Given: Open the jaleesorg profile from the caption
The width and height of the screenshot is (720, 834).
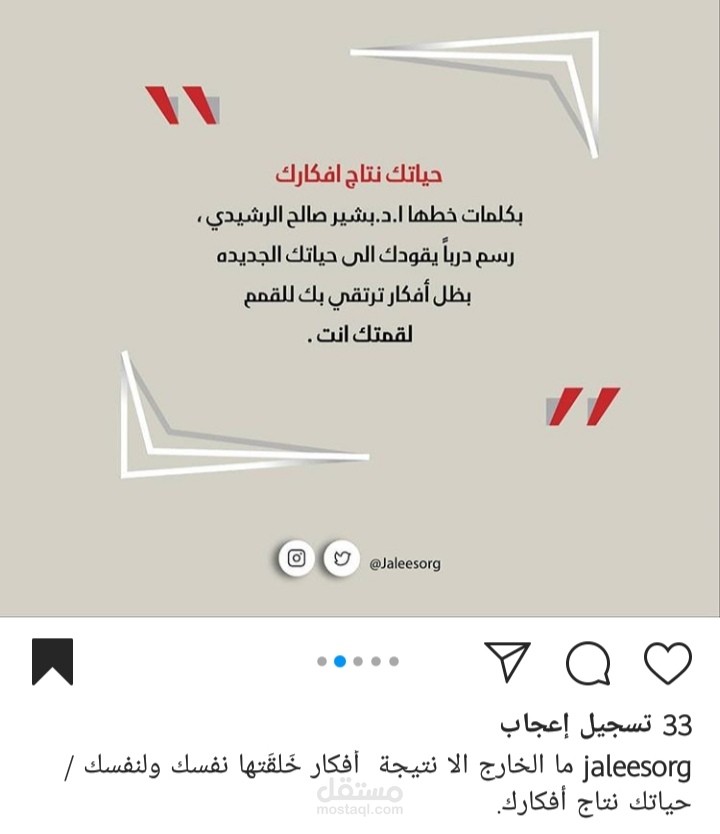Looking at the screenshot, I should pyautogui.click(x=637, y=767).
